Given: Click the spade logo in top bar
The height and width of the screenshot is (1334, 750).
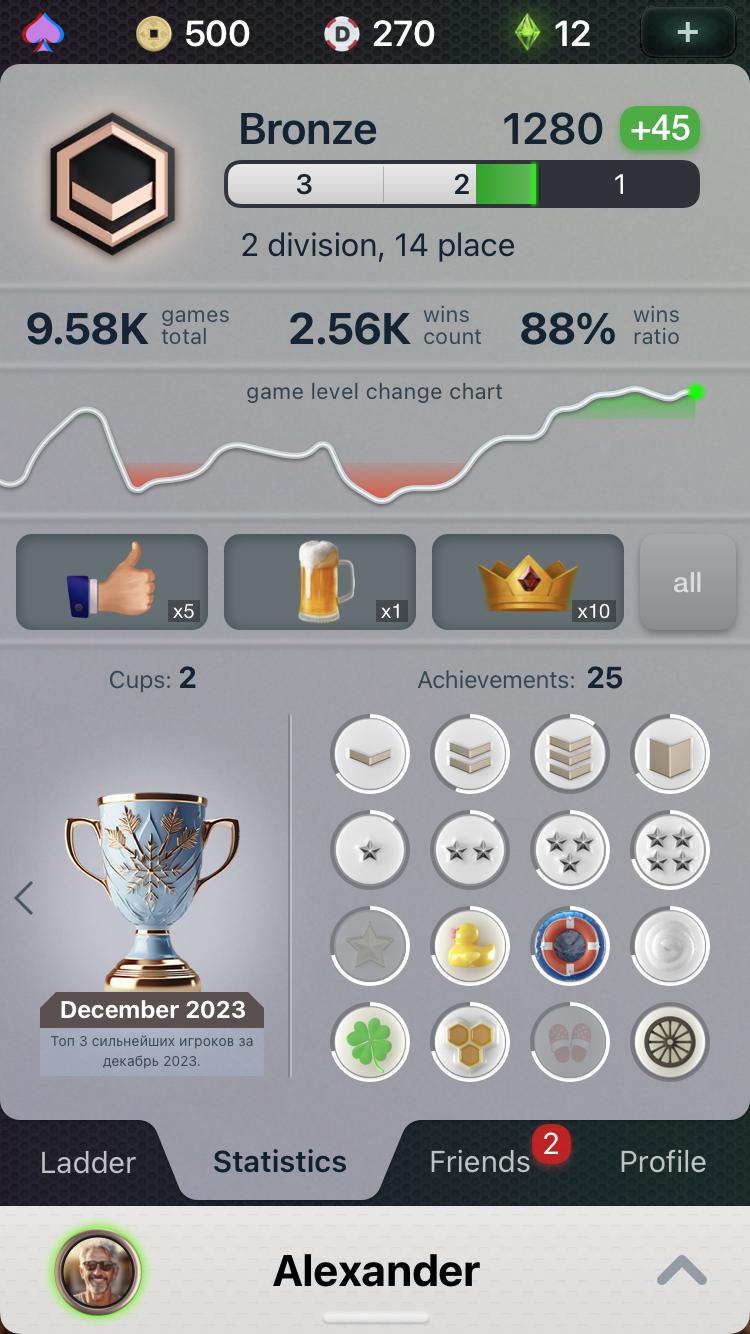Looking at the screenshot, I should [42, 33].
